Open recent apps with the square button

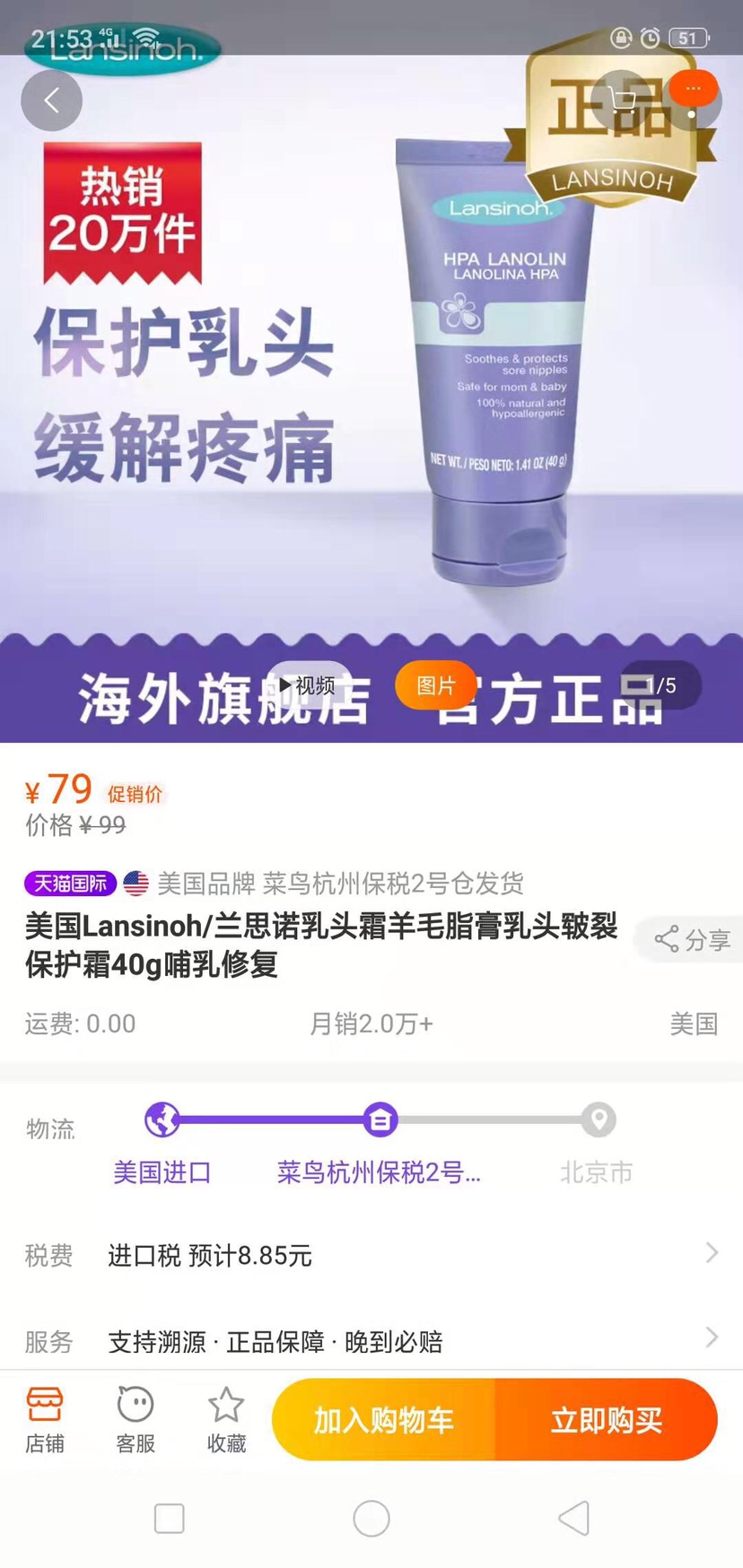click(x=170, y=1518)
